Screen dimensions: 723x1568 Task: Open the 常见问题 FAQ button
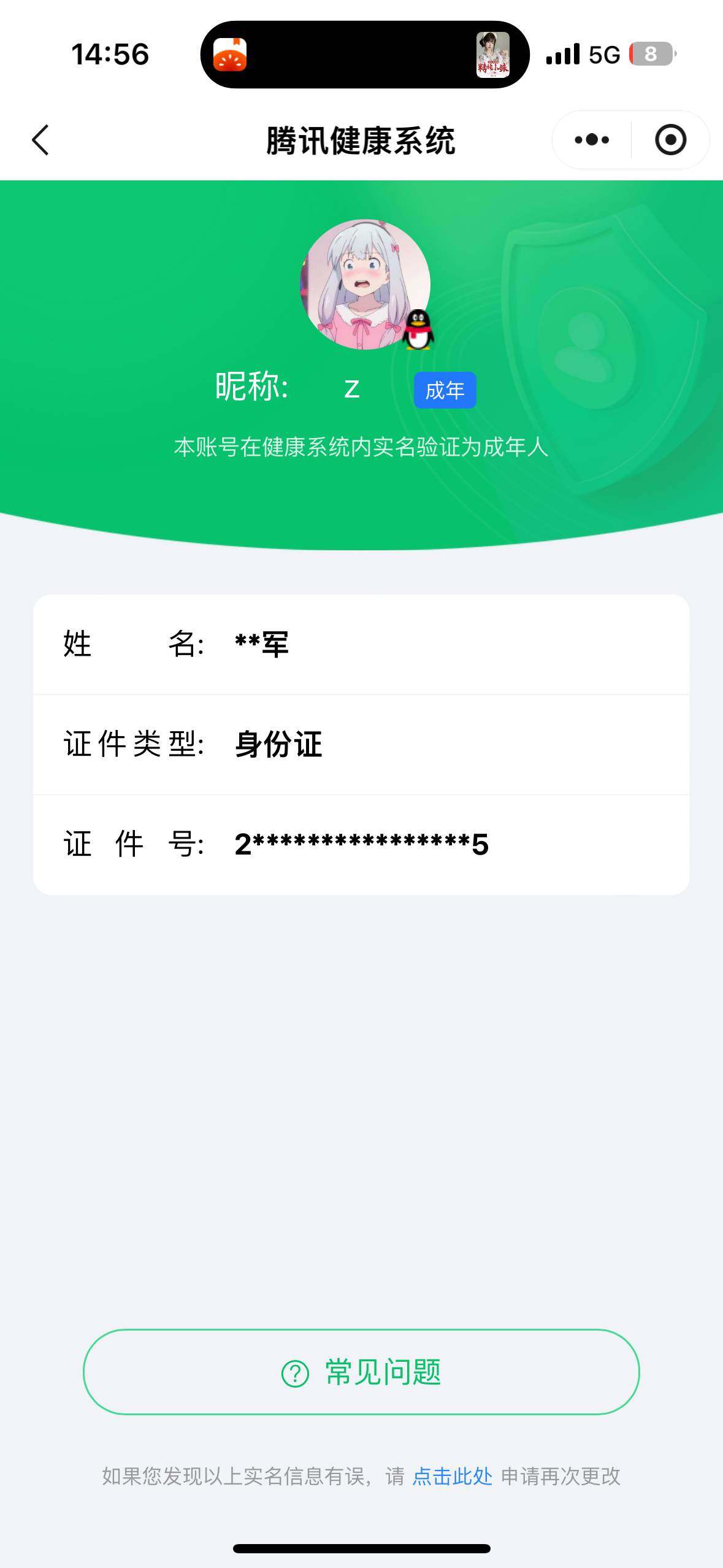[x=361, y=1370]
